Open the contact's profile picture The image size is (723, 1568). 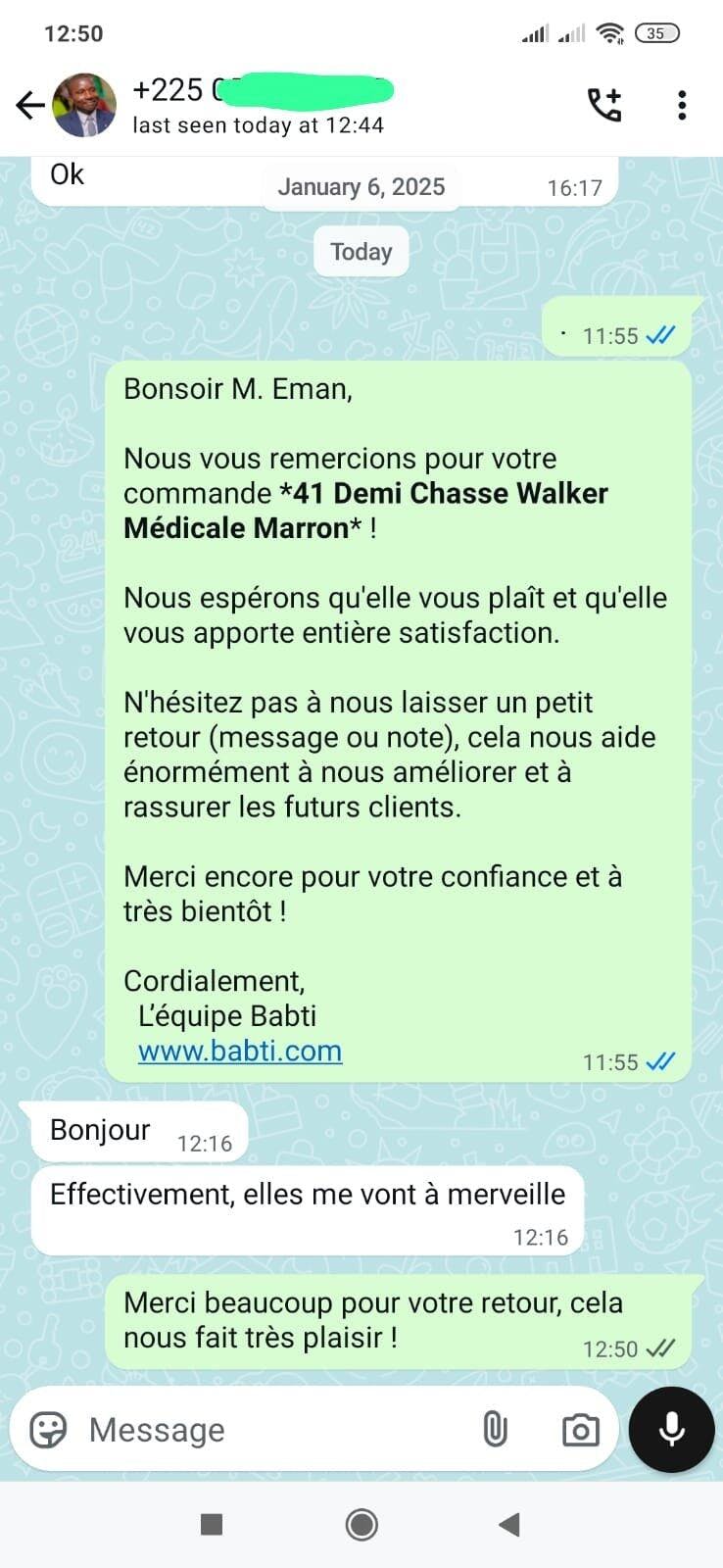pyautogui.click(x=83, y=105)
